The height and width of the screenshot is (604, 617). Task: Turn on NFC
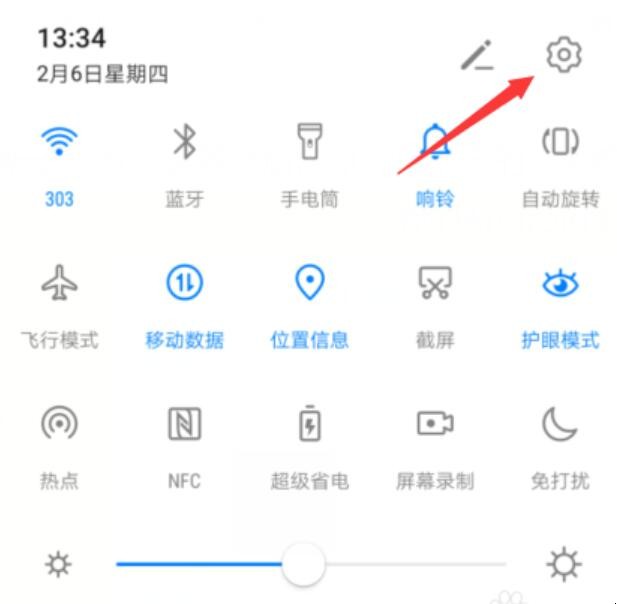pyautogui.click(x=184, y=425)
